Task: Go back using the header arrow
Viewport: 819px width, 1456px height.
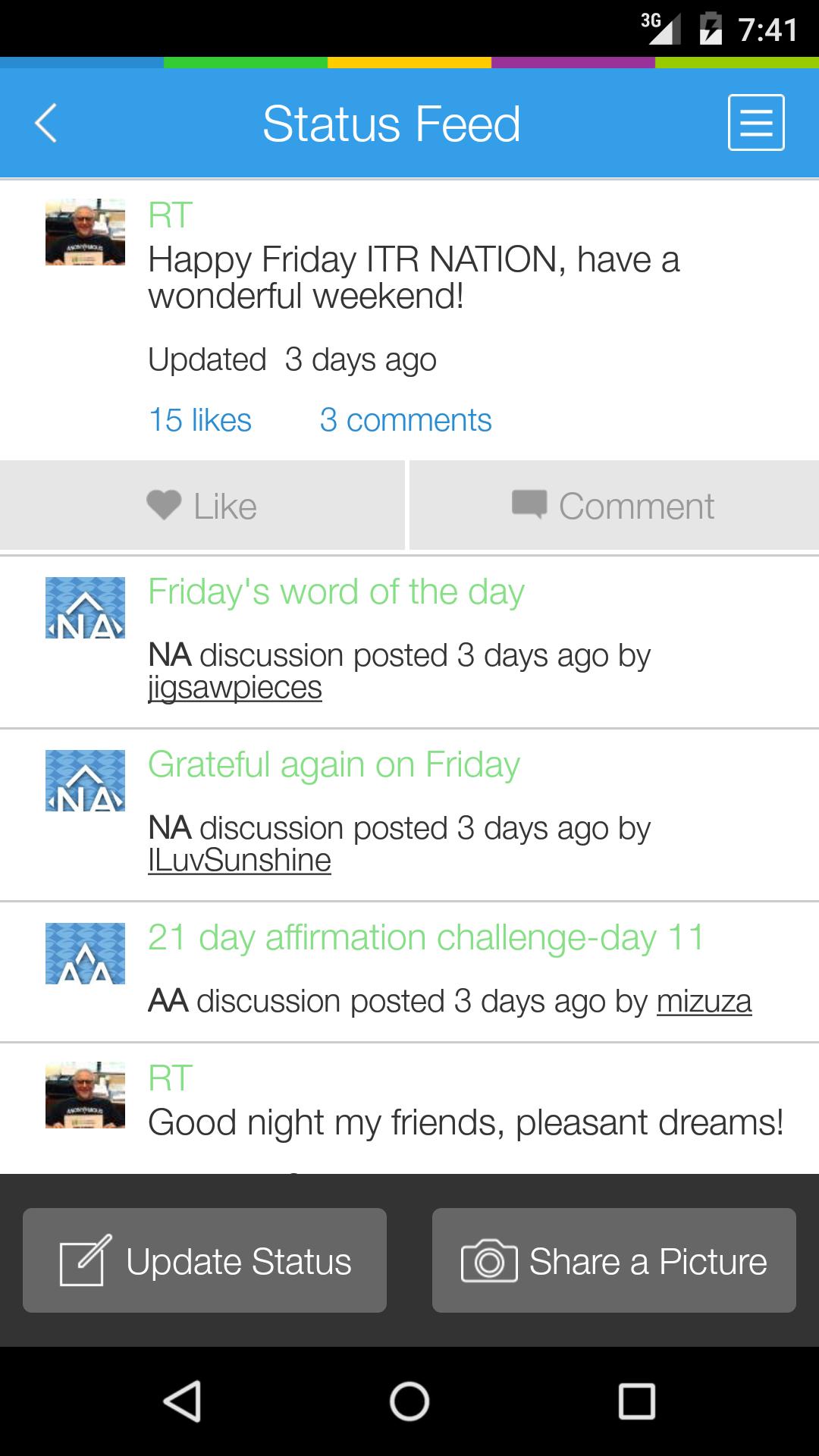Action: click(x=45, y=124)
